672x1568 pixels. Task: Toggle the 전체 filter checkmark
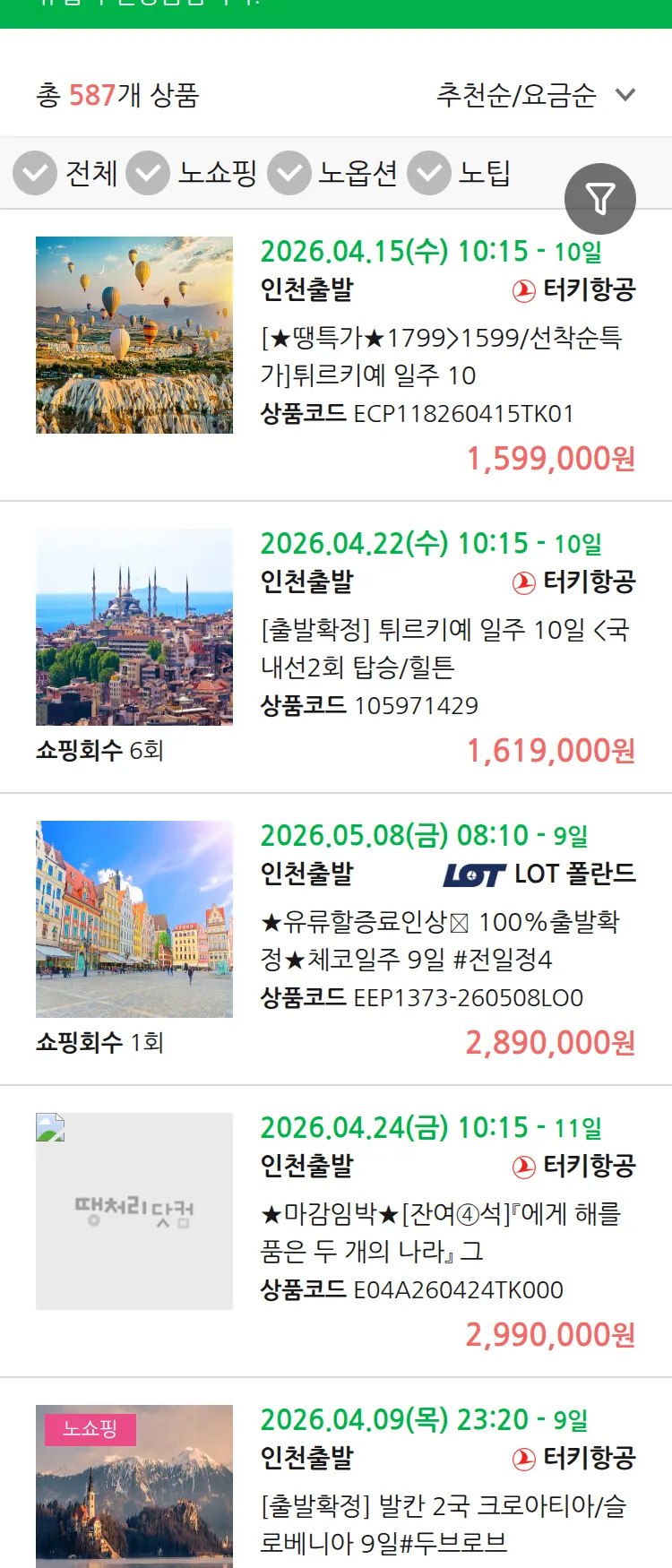(x=34, y=174)
